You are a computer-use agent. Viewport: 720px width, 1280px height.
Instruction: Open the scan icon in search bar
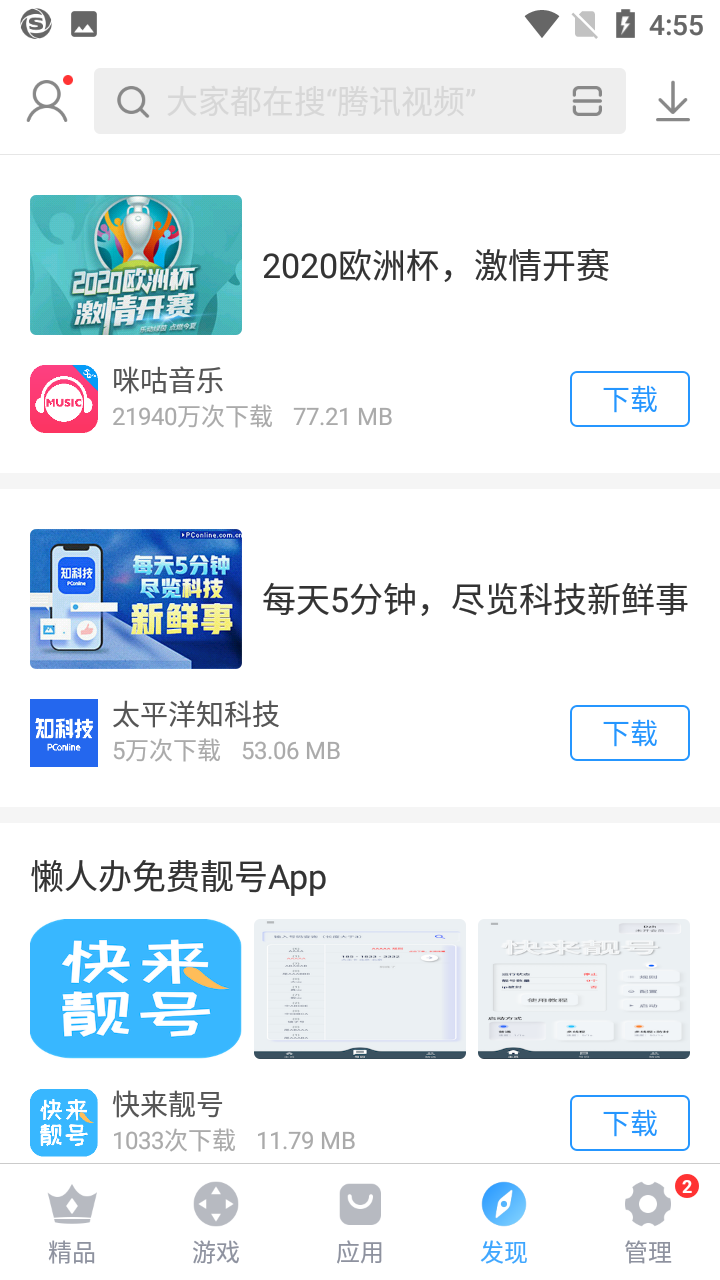click(x=587, y=101)
